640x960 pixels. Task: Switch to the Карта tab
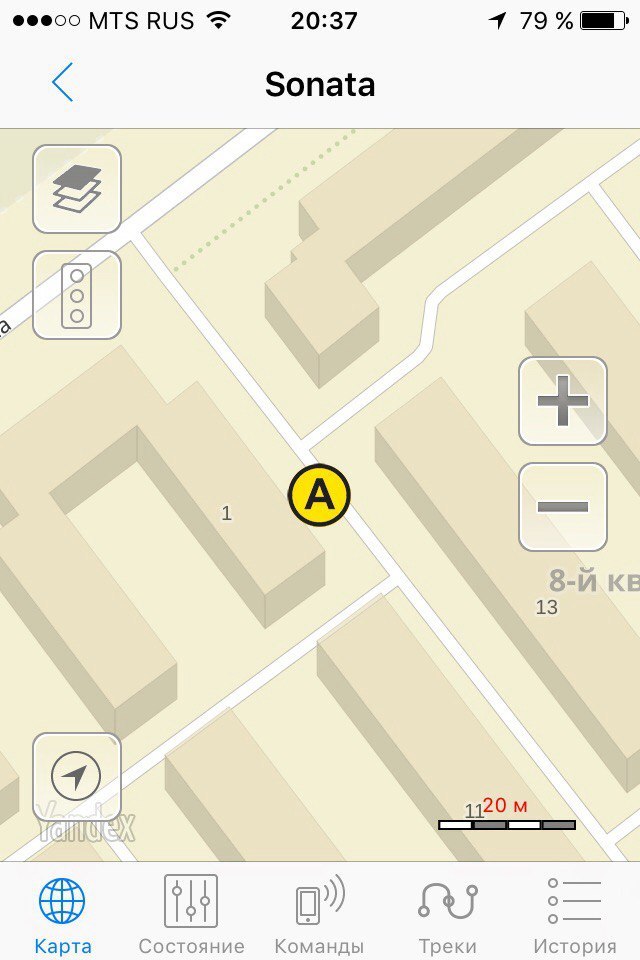point(62,914)
